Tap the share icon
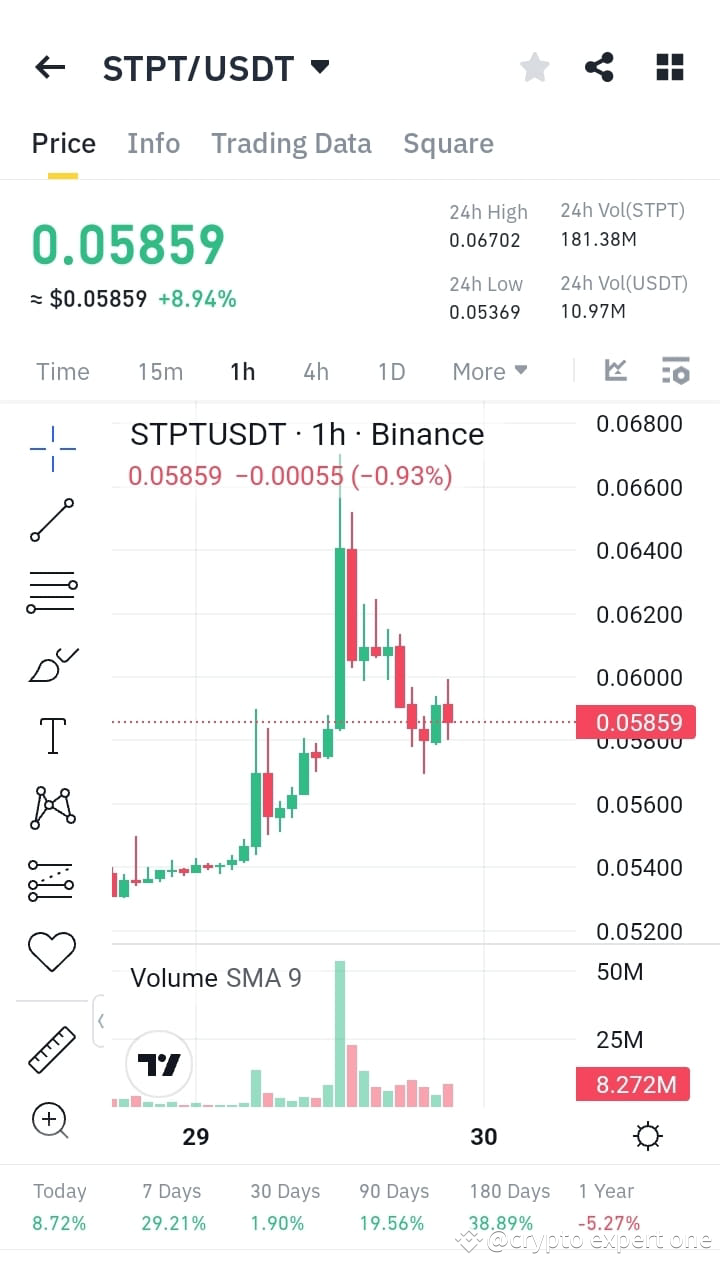720x1262 pixels. point(600,66)
